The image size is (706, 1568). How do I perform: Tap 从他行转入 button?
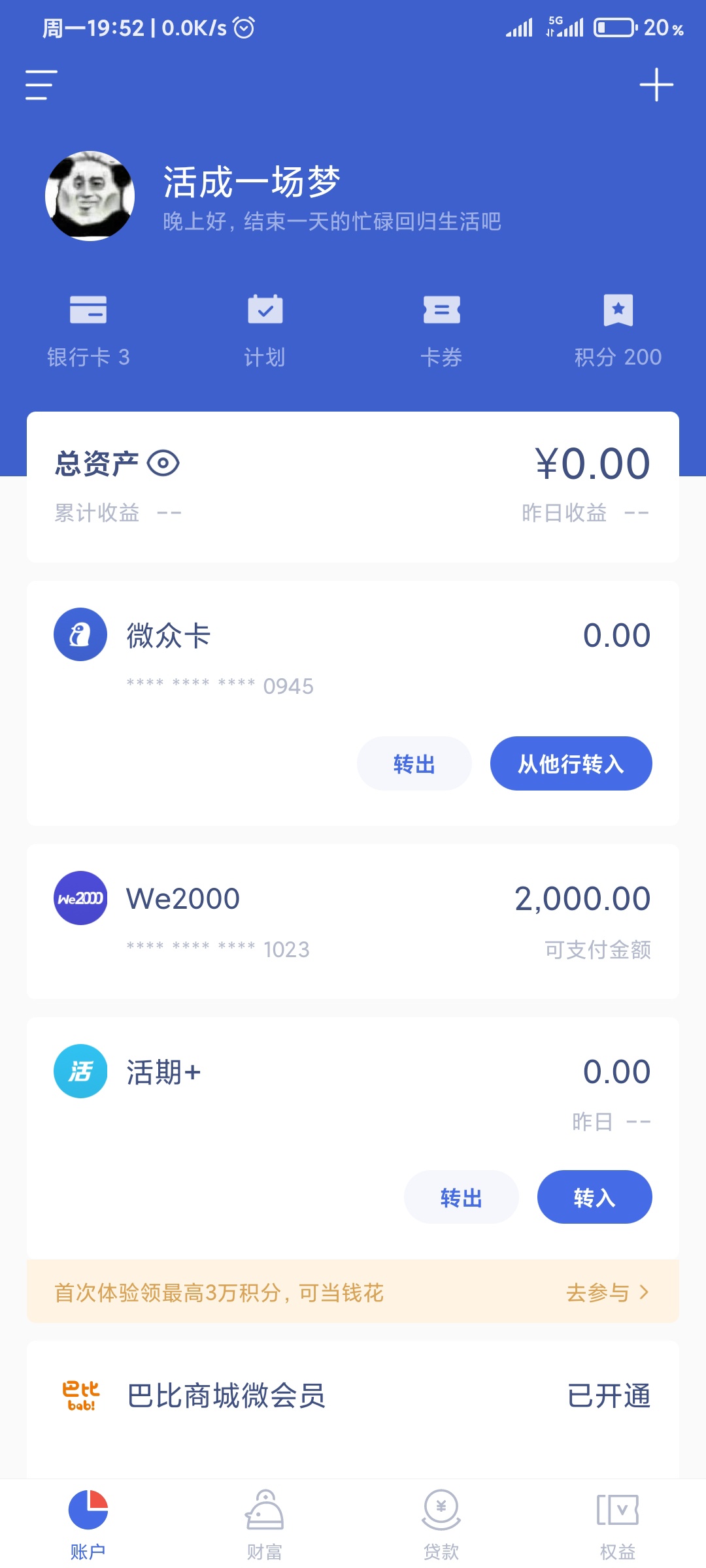click(571, 763)
